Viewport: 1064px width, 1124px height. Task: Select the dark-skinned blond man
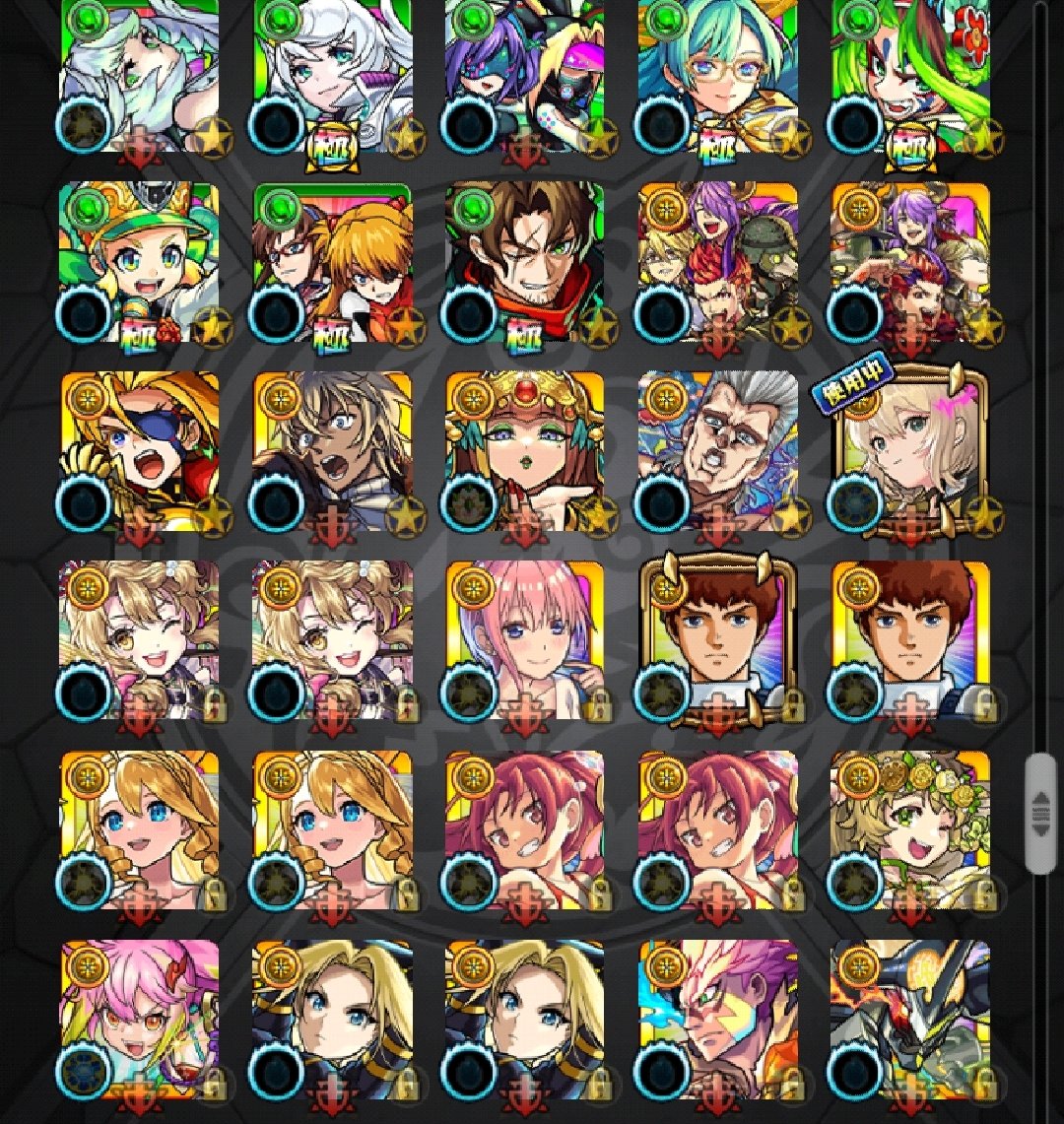[332, 451]
